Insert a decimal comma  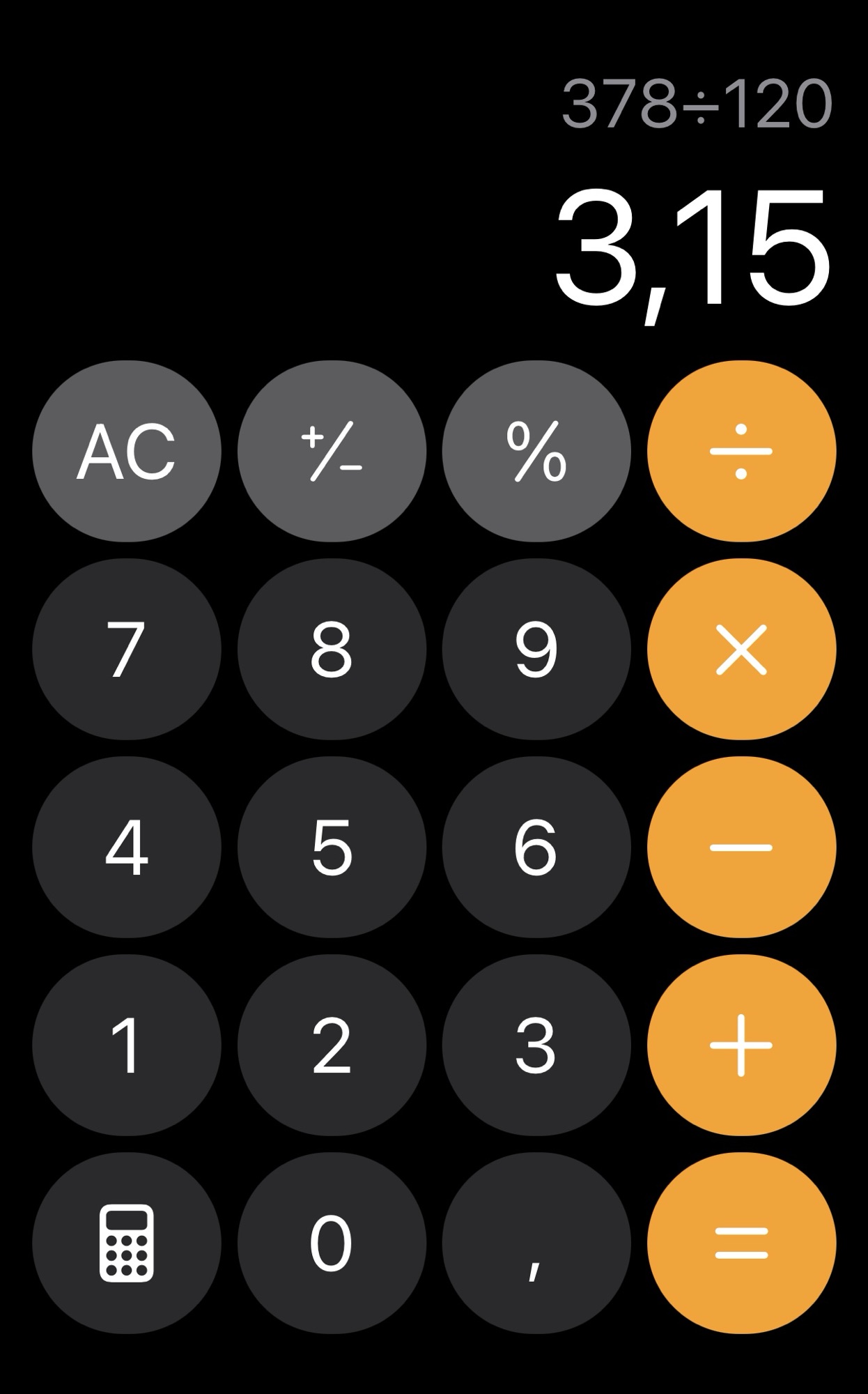pyautogui.click(x=536, y=1243)
